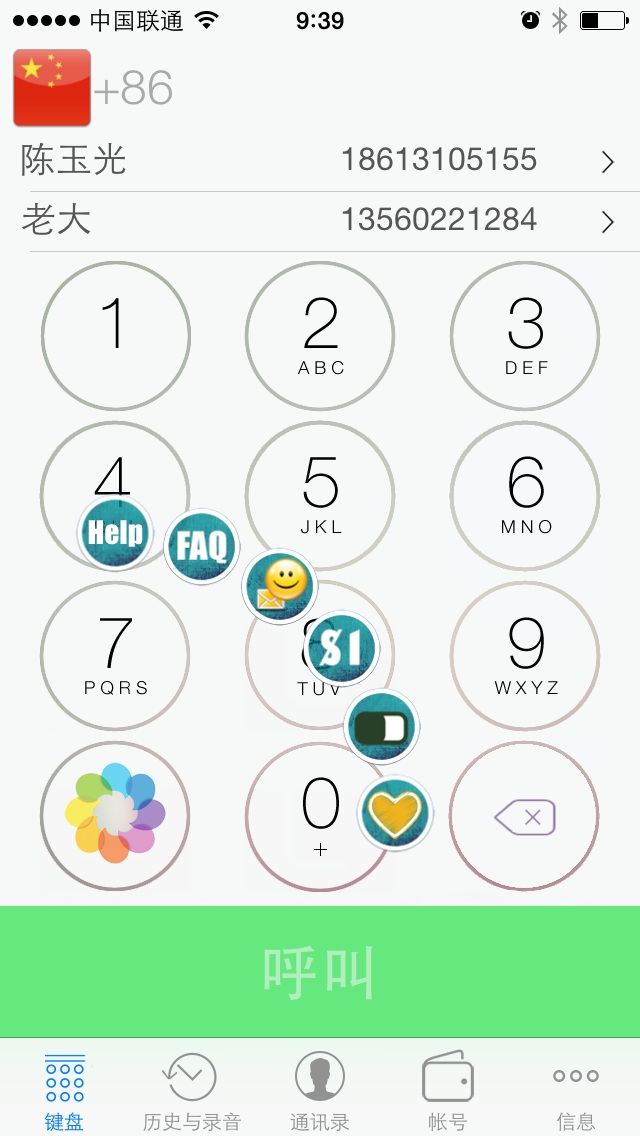Switch to 通讯录 contacts tab
The width and height of the screenshot is (640, 1136).
(320, 1091)
